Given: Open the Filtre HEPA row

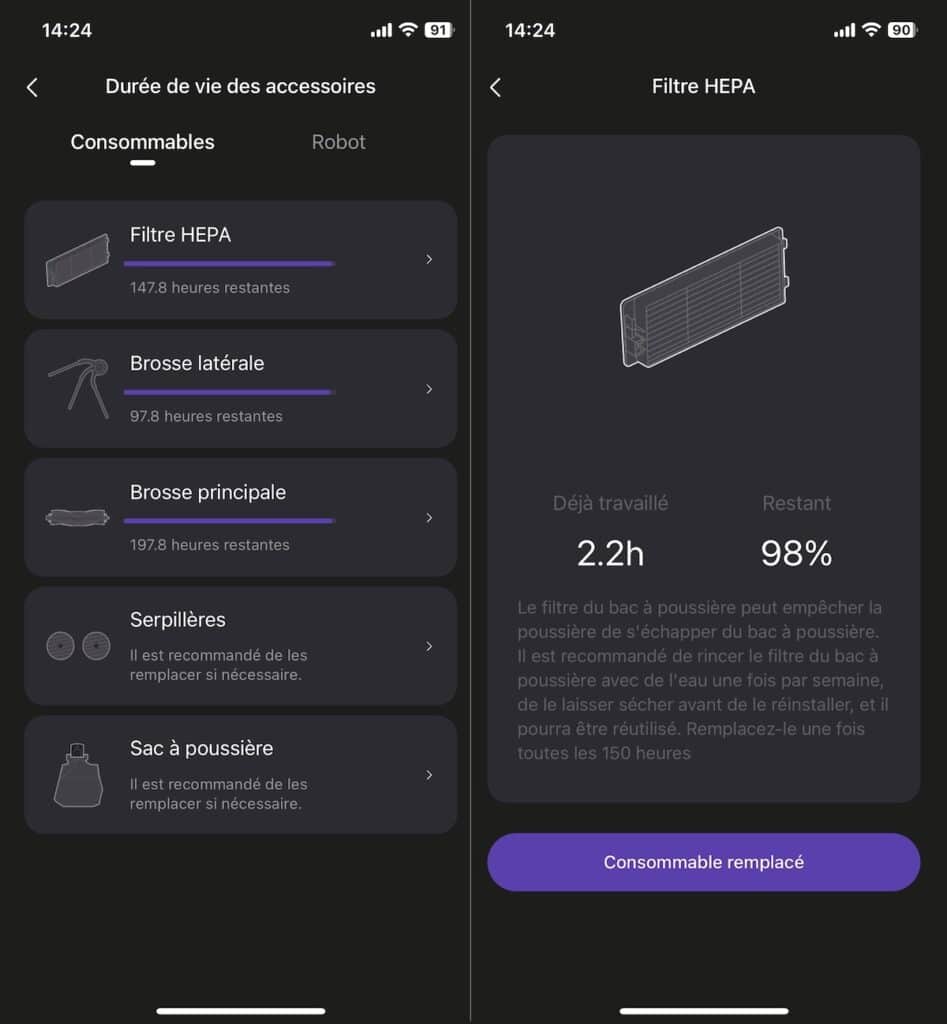Looking at the screenshot, I should pos(240,260).
